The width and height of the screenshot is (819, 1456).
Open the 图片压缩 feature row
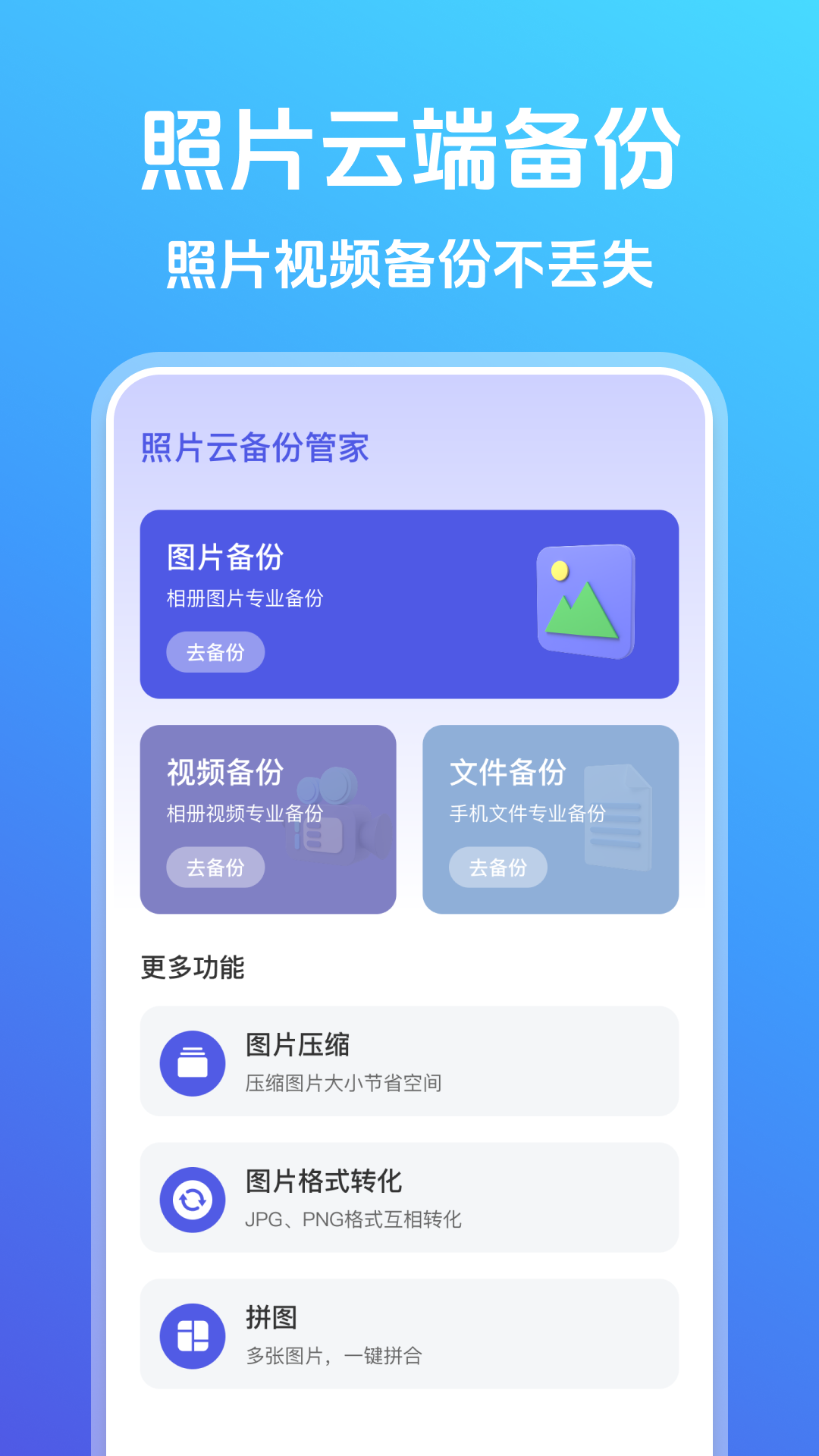pyautogui.click(x=409, y=1063)
